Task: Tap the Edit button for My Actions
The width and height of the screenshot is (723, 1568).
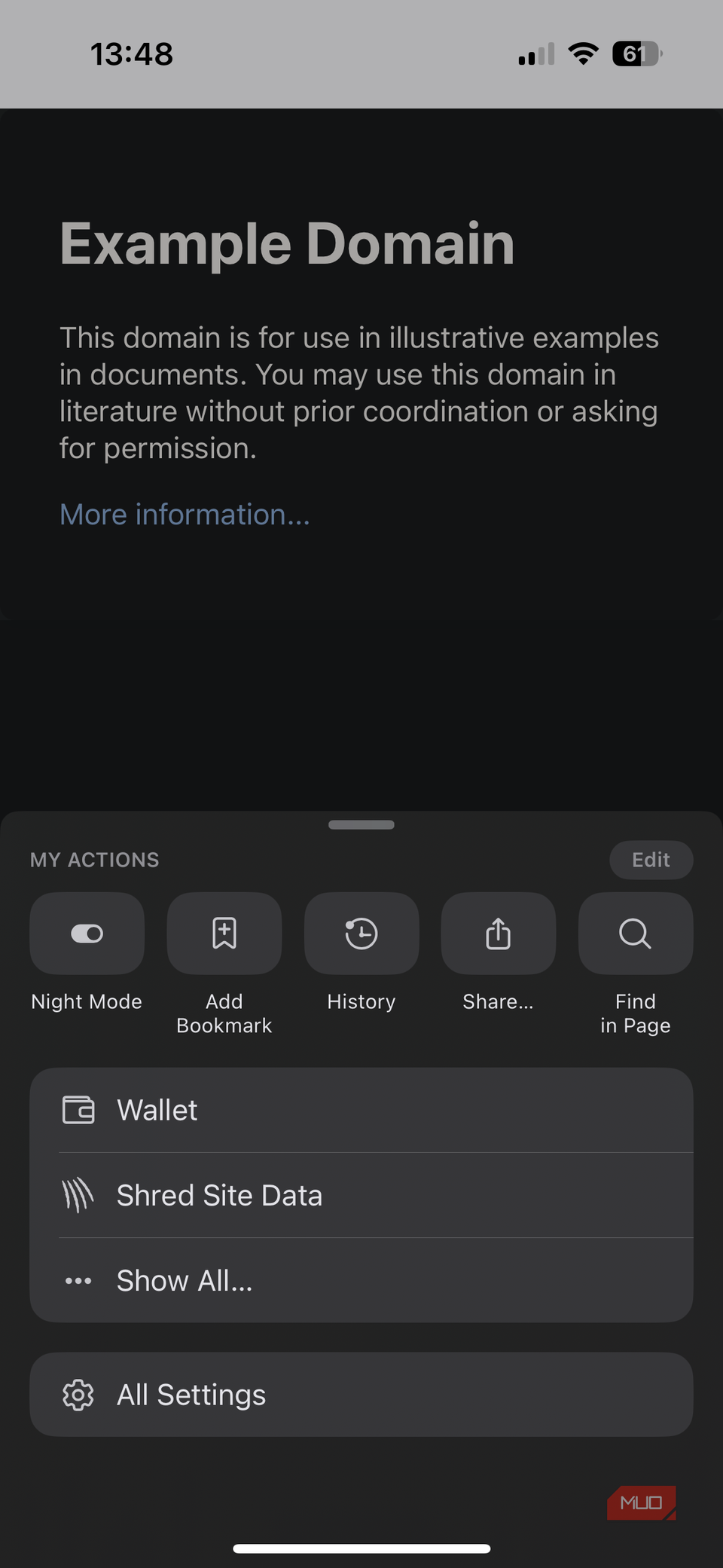Action: click(651, 859)
